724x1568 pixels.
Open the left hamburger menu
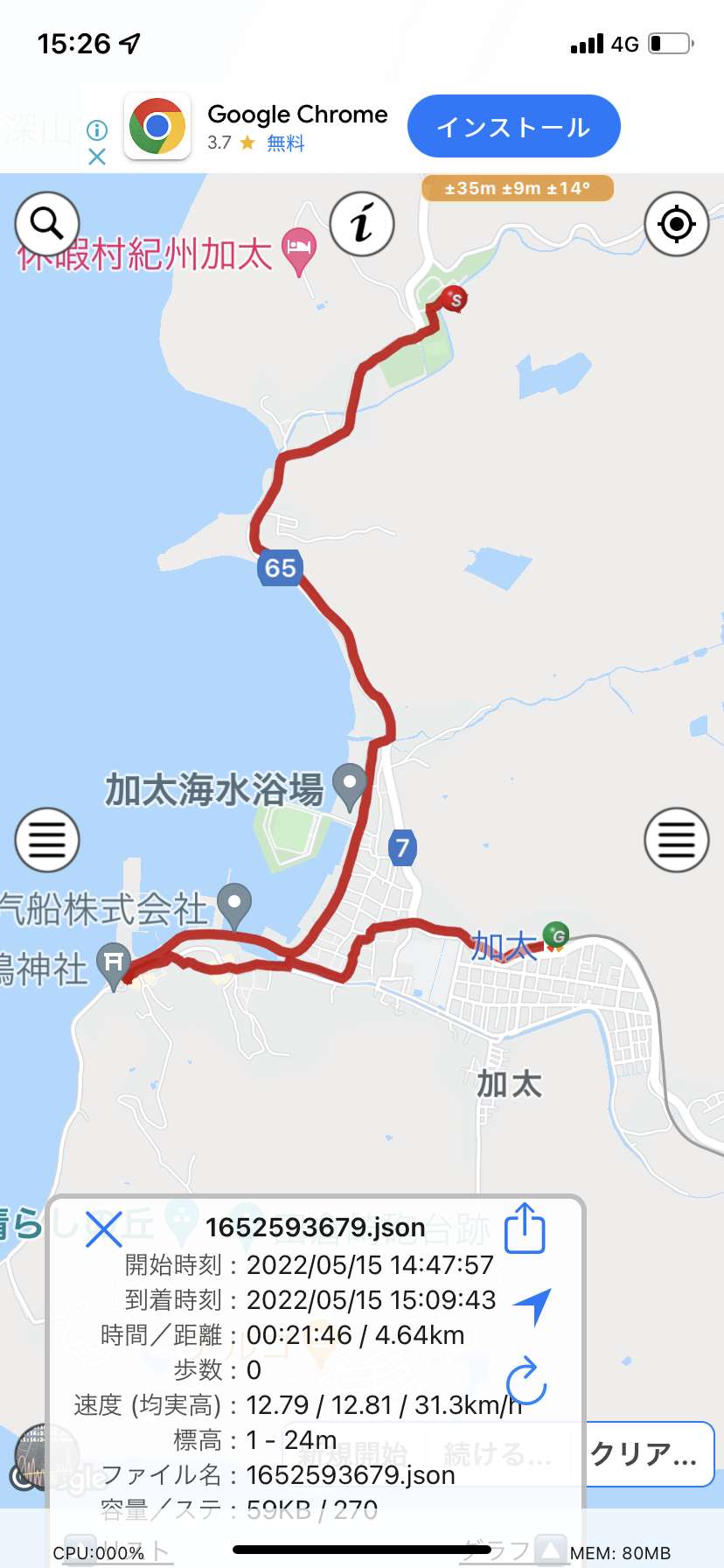click(x=47, y=840)
